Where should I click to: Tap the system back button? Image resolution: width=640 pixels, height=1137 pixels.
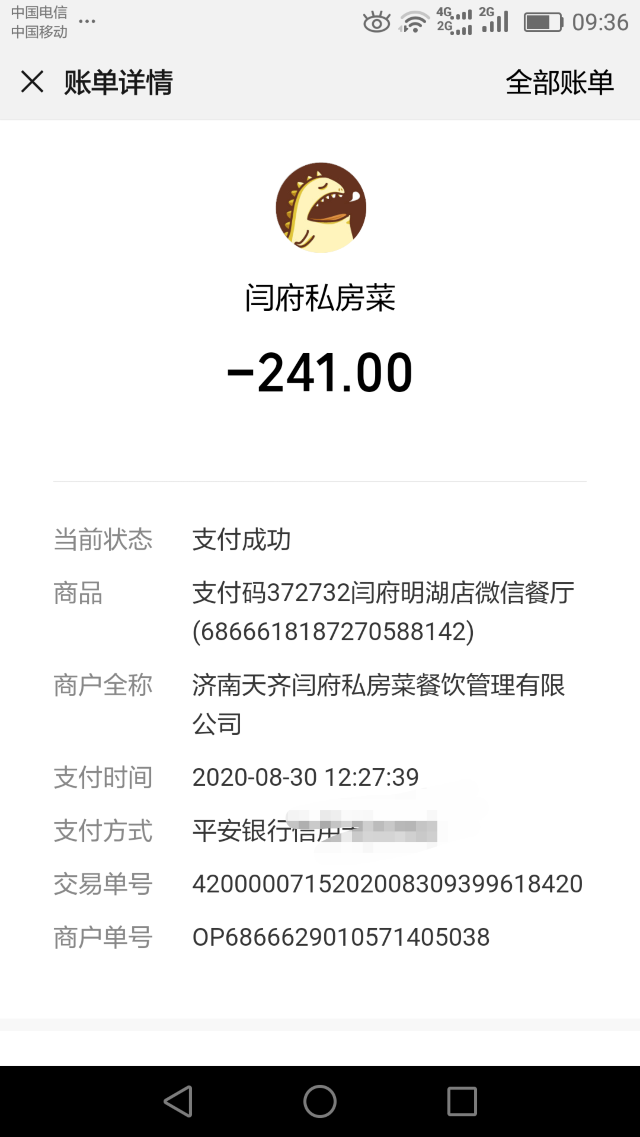[x=178, y=1101]
